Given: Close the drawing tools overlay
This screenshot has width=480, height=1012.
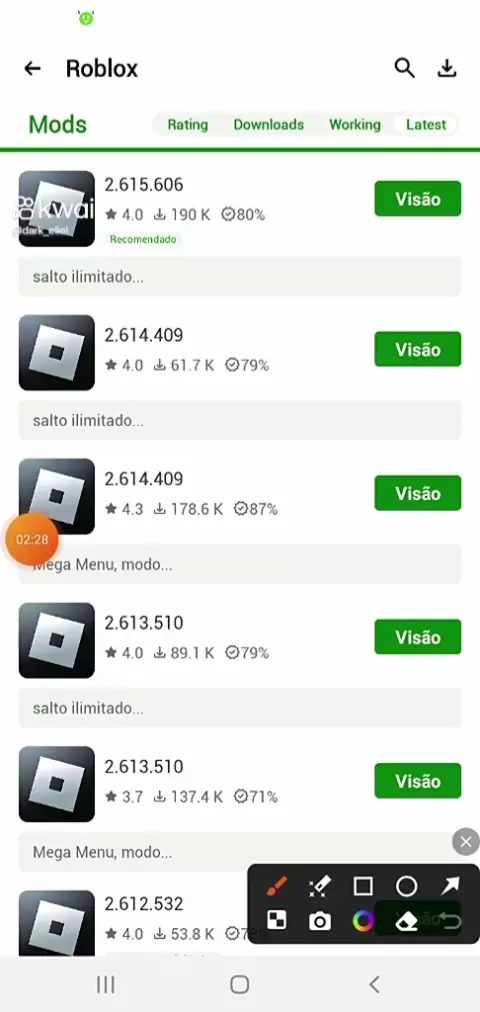Looking at the screenshot, I should [x=466, y=842].
